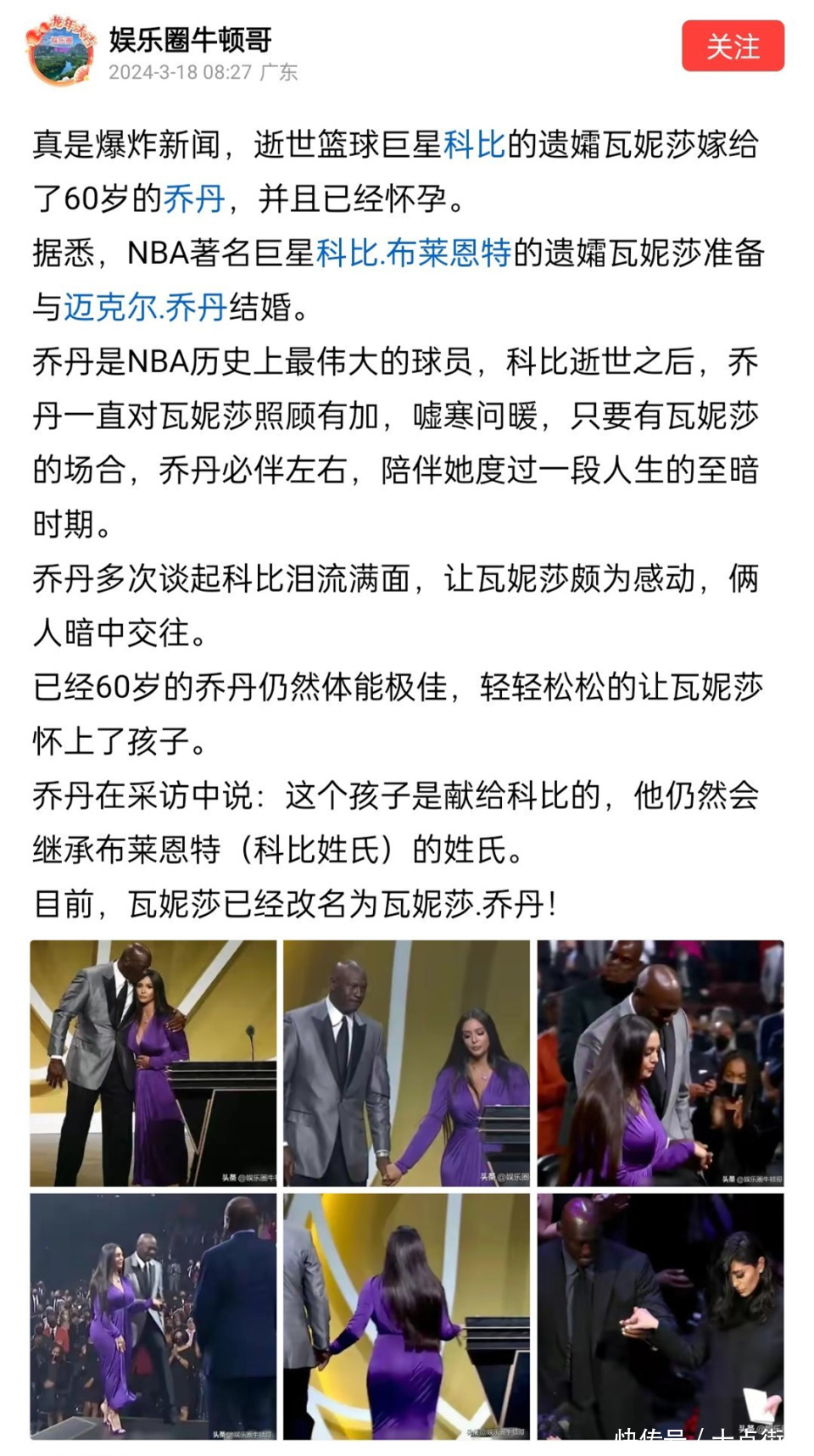The height and width of the screenshot is (1456, 814).
Task: Open the author's profile avatar
Action: tap(59, 50)
